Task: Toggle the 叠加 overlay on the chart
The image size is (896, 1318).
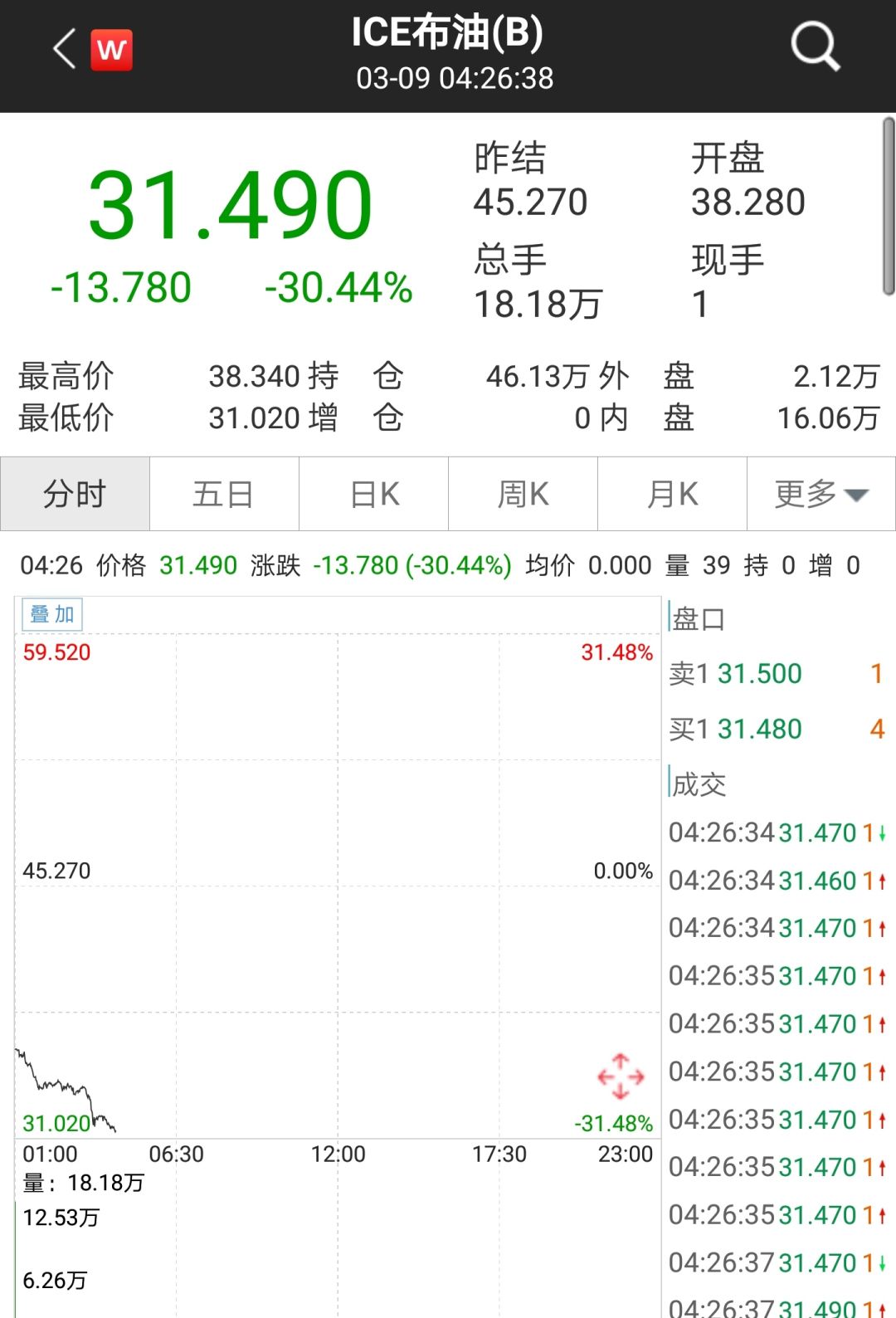Action: [x=51, y=614]
